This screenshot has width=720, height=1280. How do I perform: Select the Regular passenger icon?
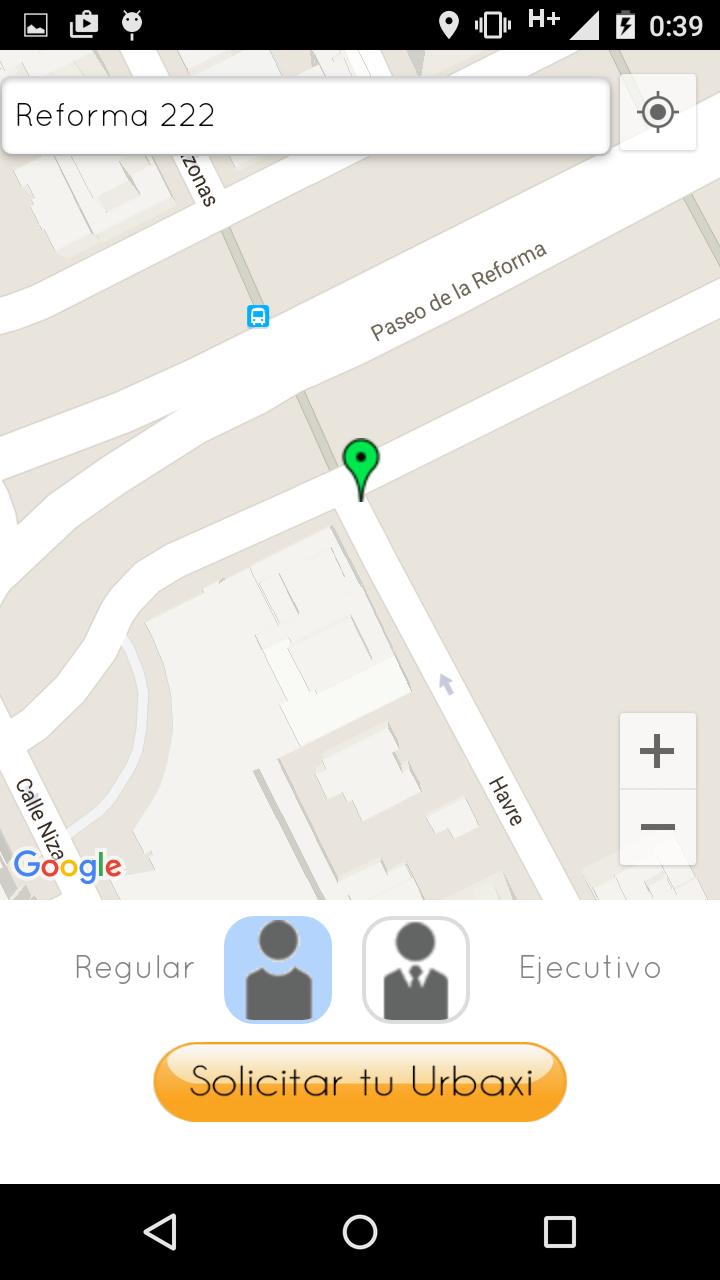[x=278, y=968]
